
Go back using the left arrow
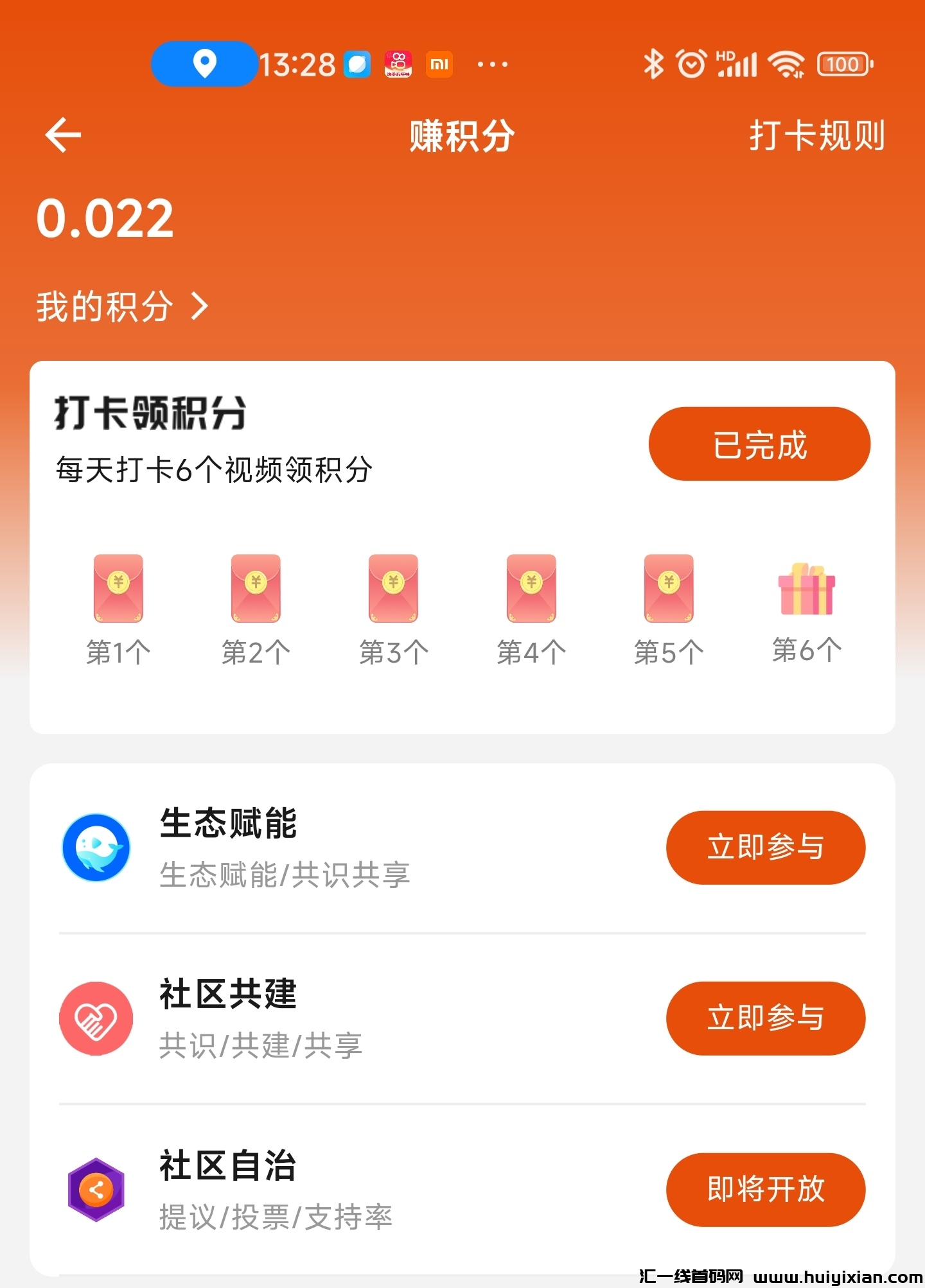[x=62, y=136]
